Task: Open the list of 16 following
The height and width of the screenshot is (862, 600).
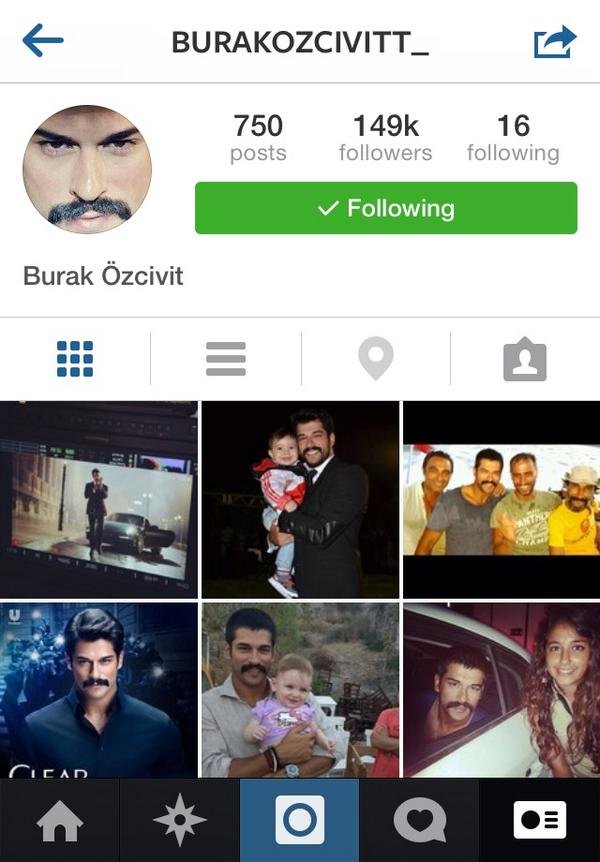Action: (x=513, y=138)
